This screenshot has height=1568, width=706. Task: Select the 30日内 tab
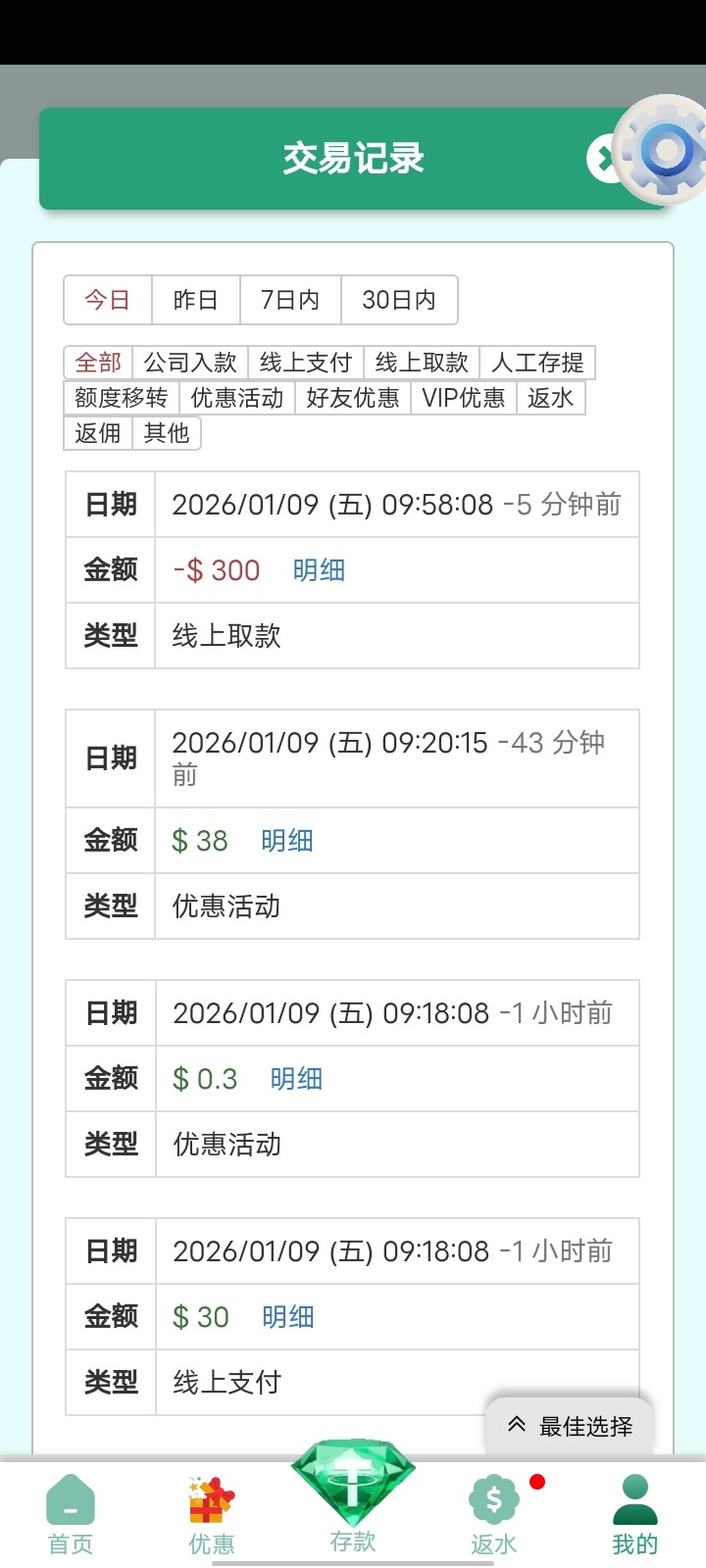coord(399,300)
